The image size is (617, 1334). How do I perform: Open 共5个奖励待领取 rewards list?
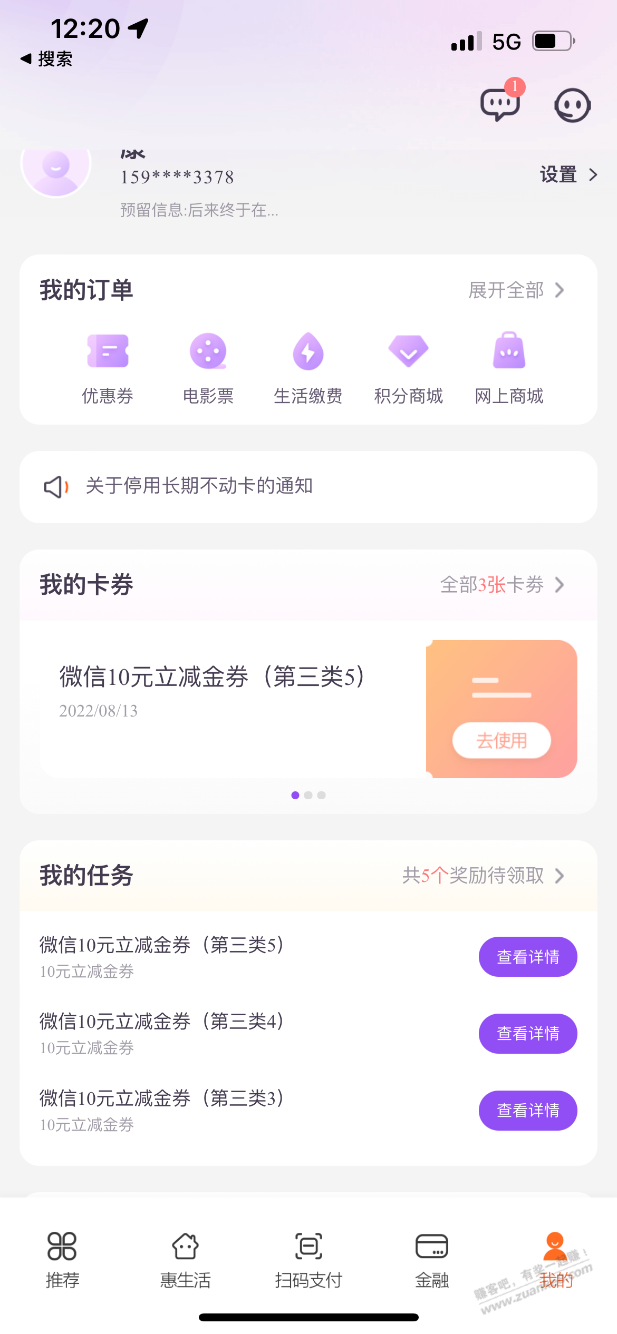[x=484, y=876]
